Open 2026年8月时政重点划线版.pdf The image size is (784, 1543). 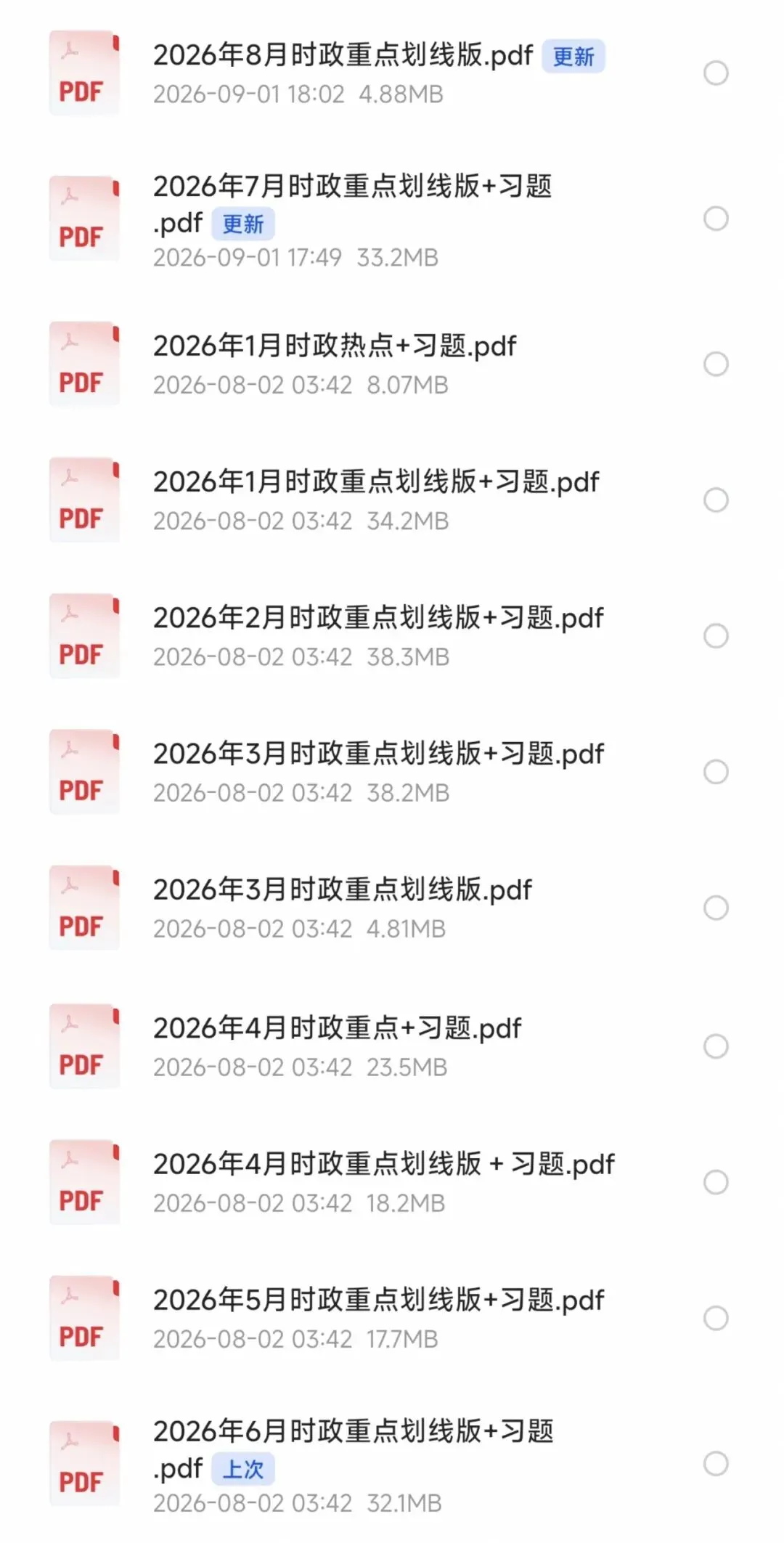click(343, 55)
